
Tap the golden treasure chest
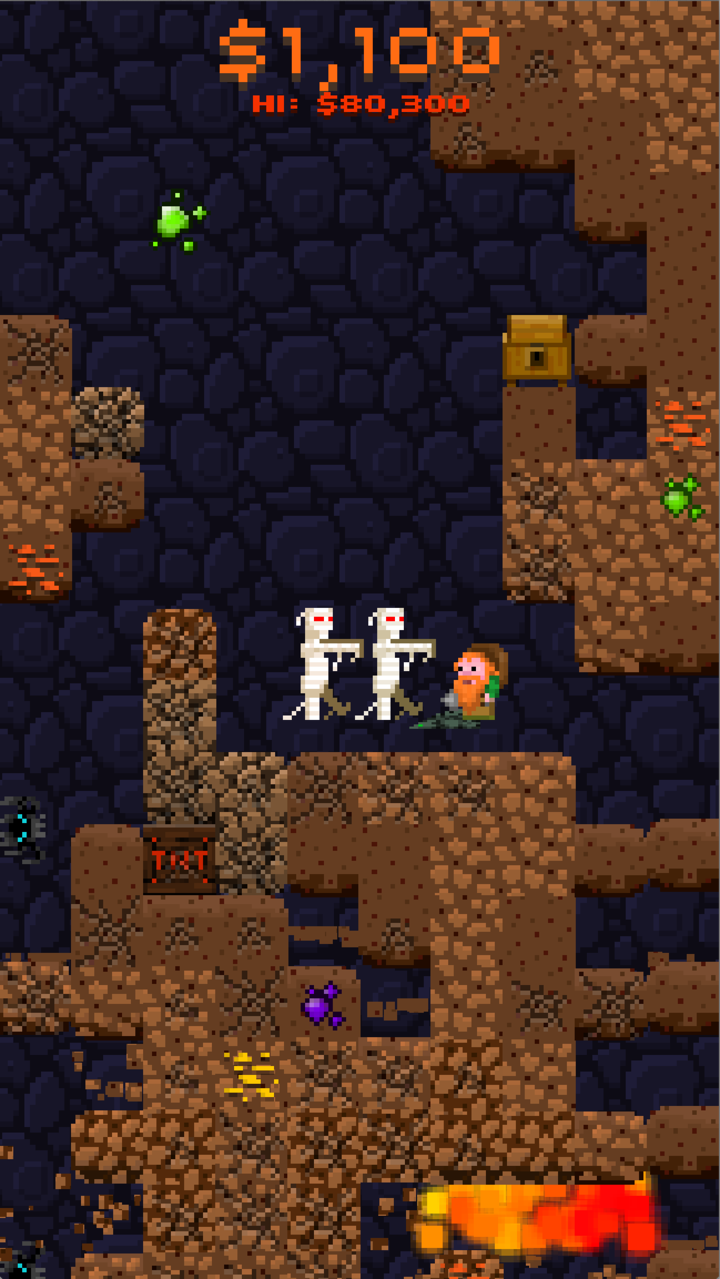point(537,348)
